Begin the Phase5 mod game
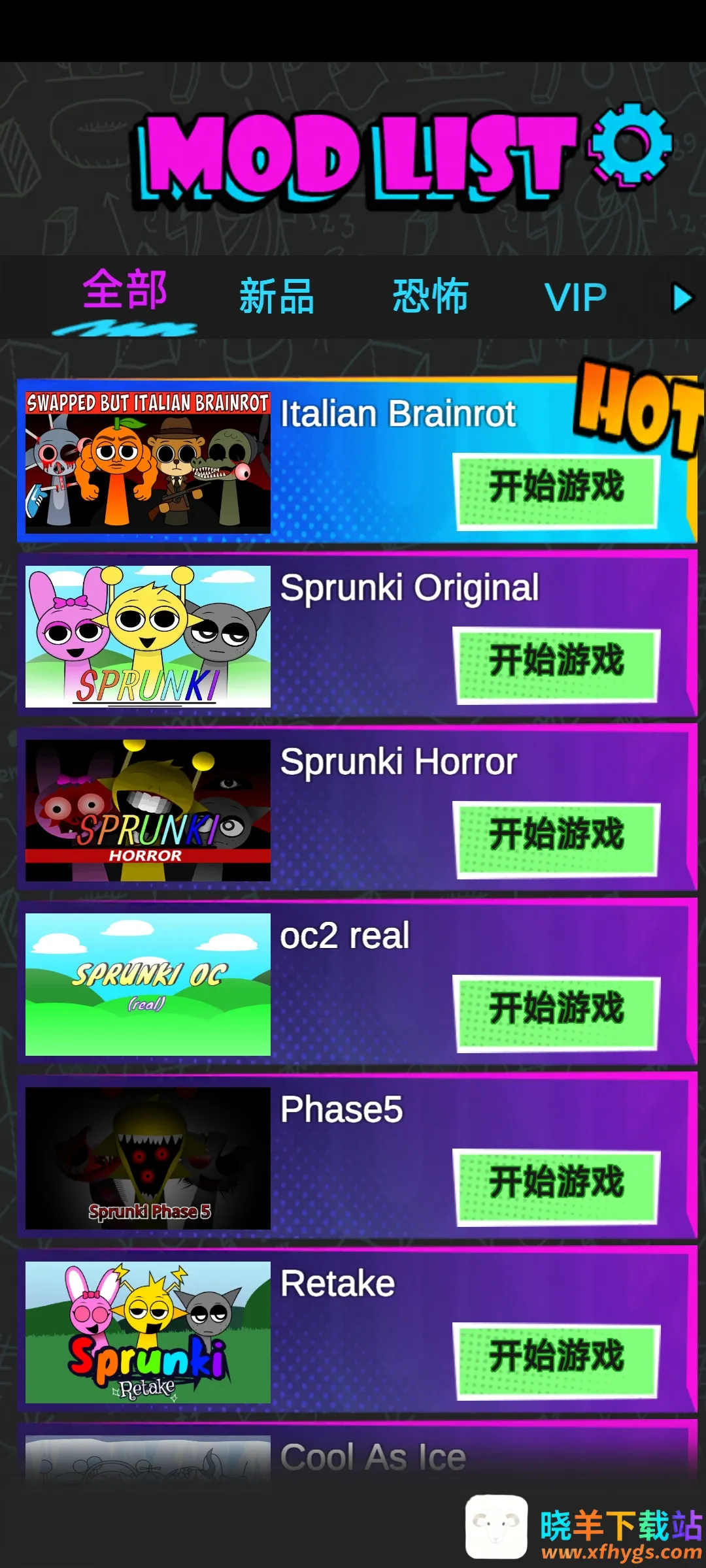The width and height of the screenshot is (706, 1568). 557,1183
